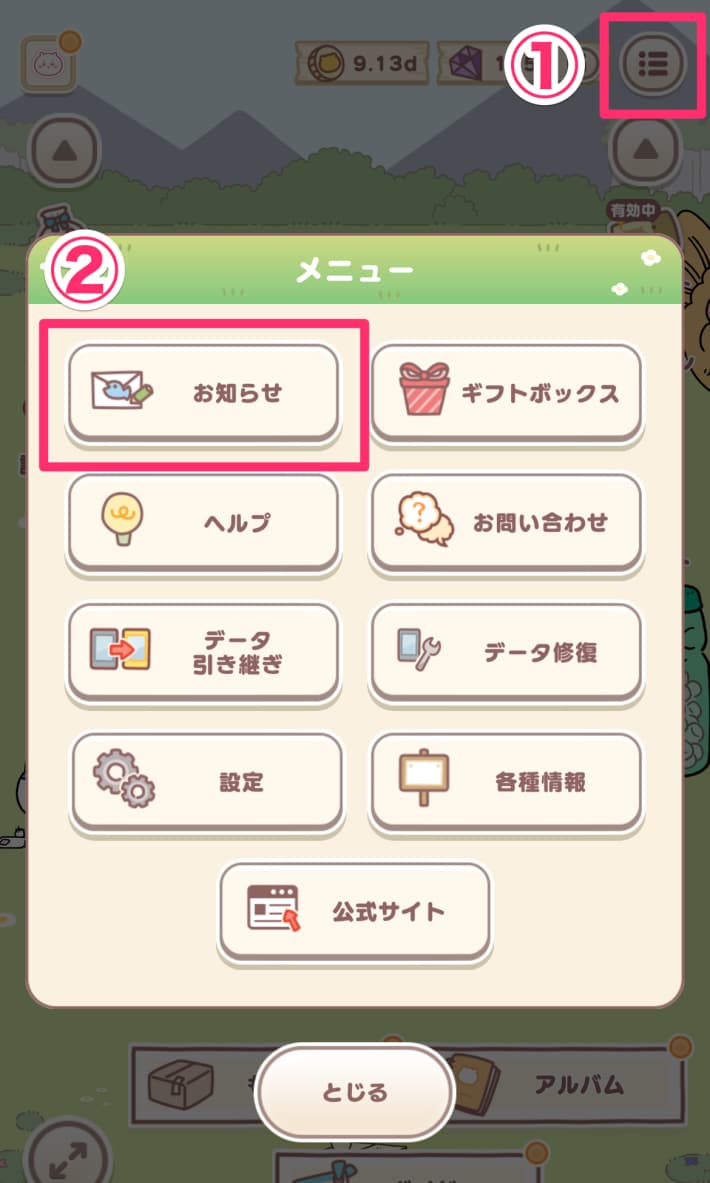Image resolution: width=710 pixels, height=1183 pixels.
Task: Visit the 公式サイト official site
Action: pos(355,911)
